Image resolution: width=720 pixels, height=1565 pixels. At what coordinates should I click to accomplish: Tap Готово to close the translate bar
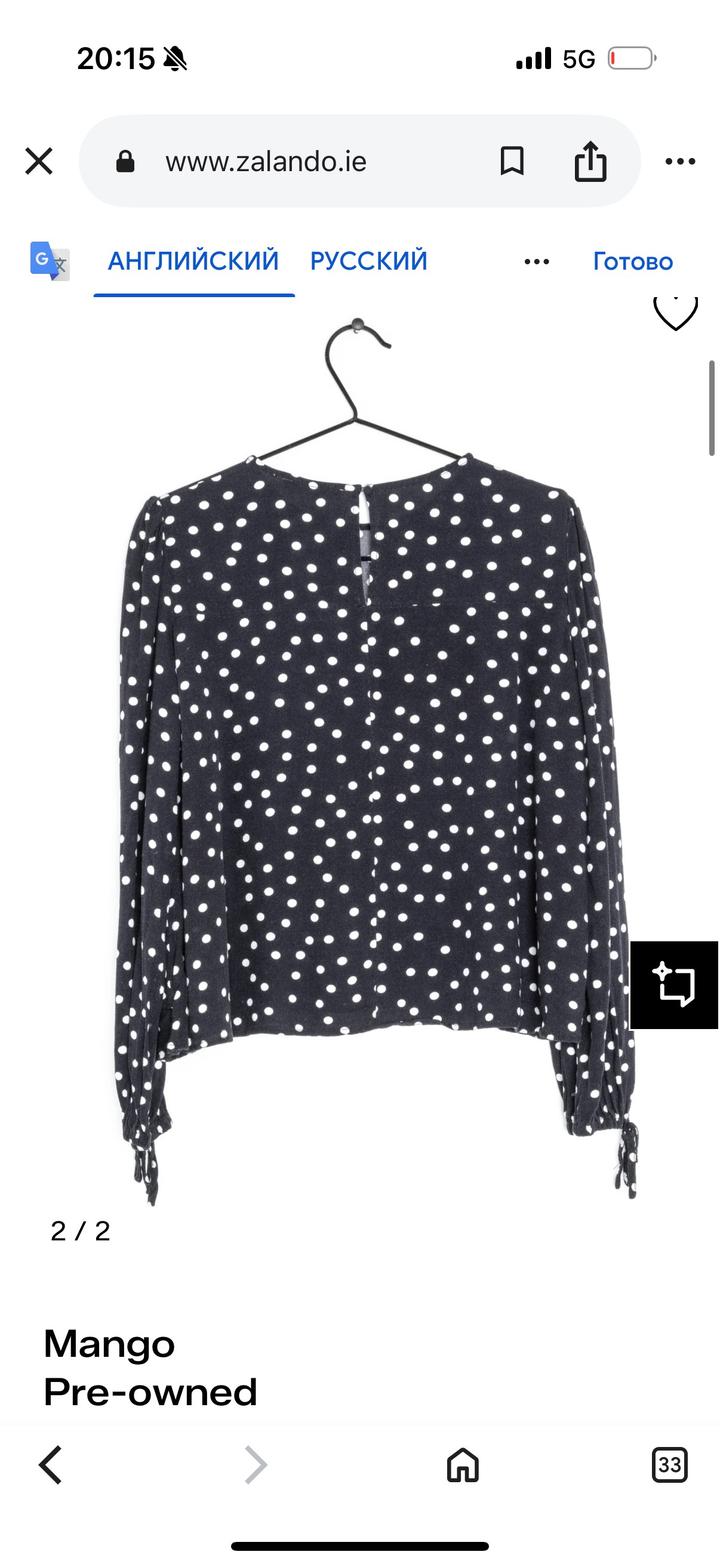point(632,261)
